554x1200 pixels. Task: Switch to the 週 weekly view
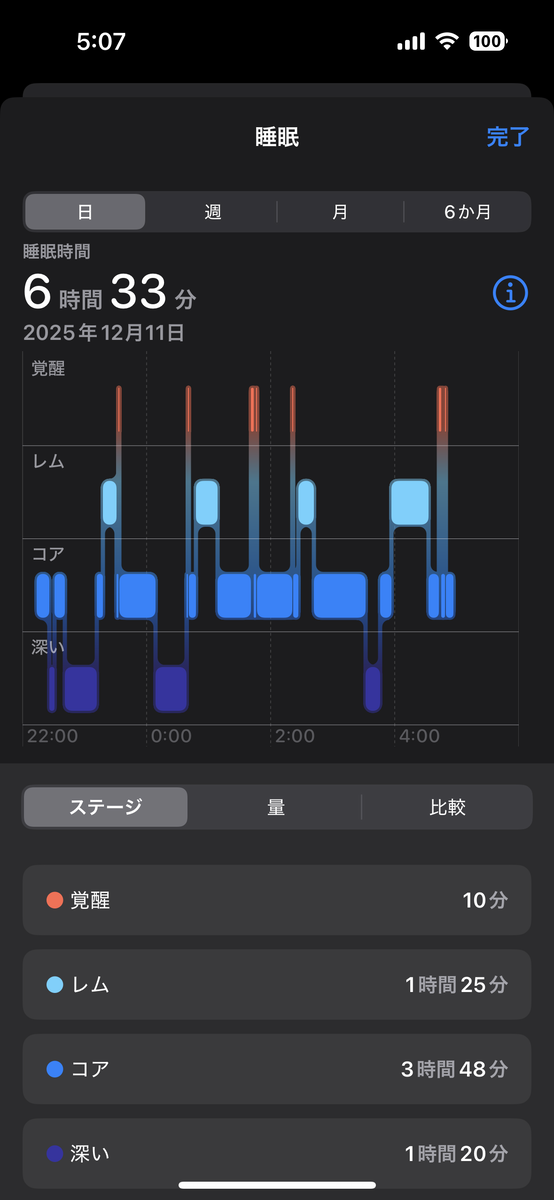[x=212, y=212]
